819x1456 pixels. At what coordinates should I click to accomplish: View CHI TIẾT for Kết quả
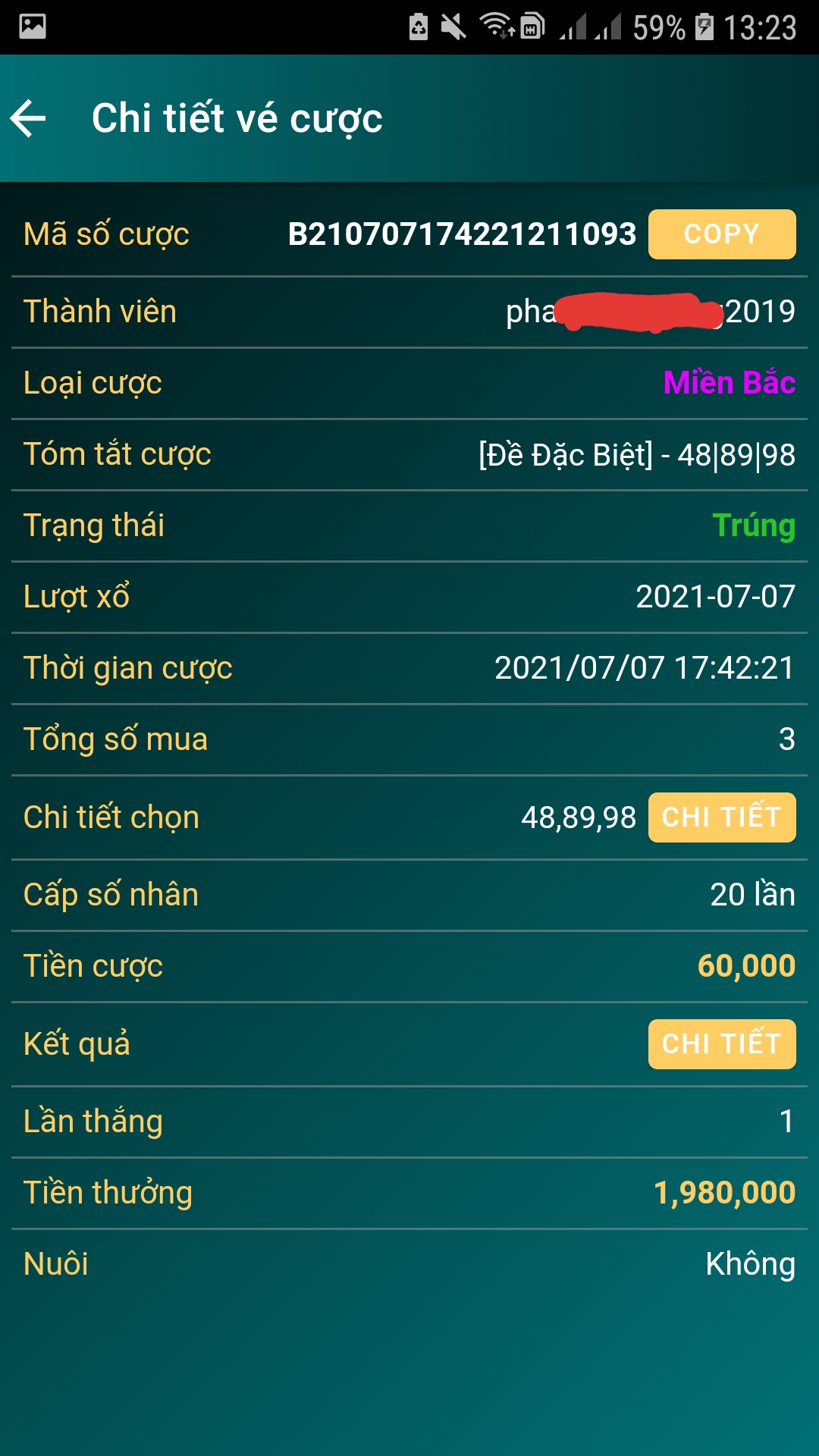coord(722,1044)
